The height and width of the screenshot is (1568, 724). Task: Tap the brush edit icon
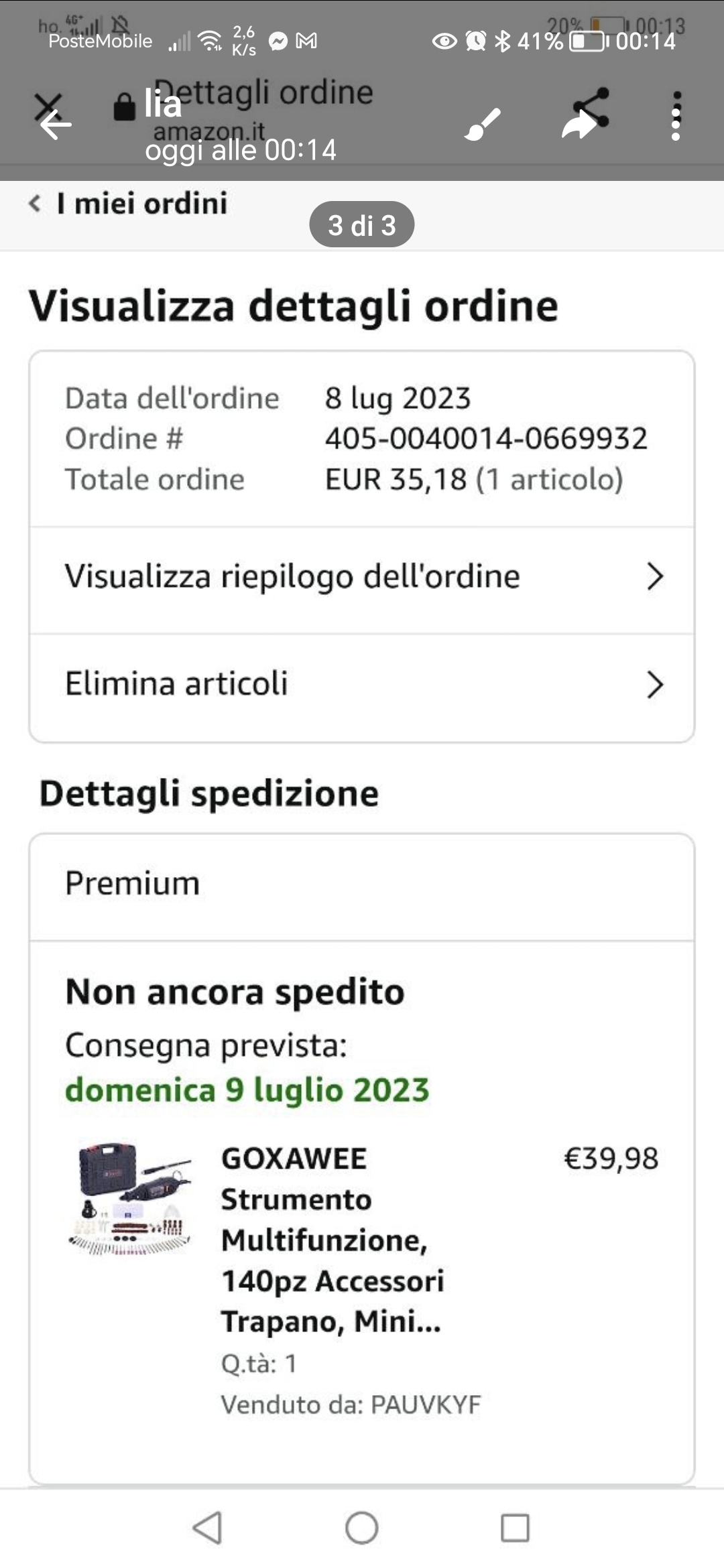pos(483,125)
